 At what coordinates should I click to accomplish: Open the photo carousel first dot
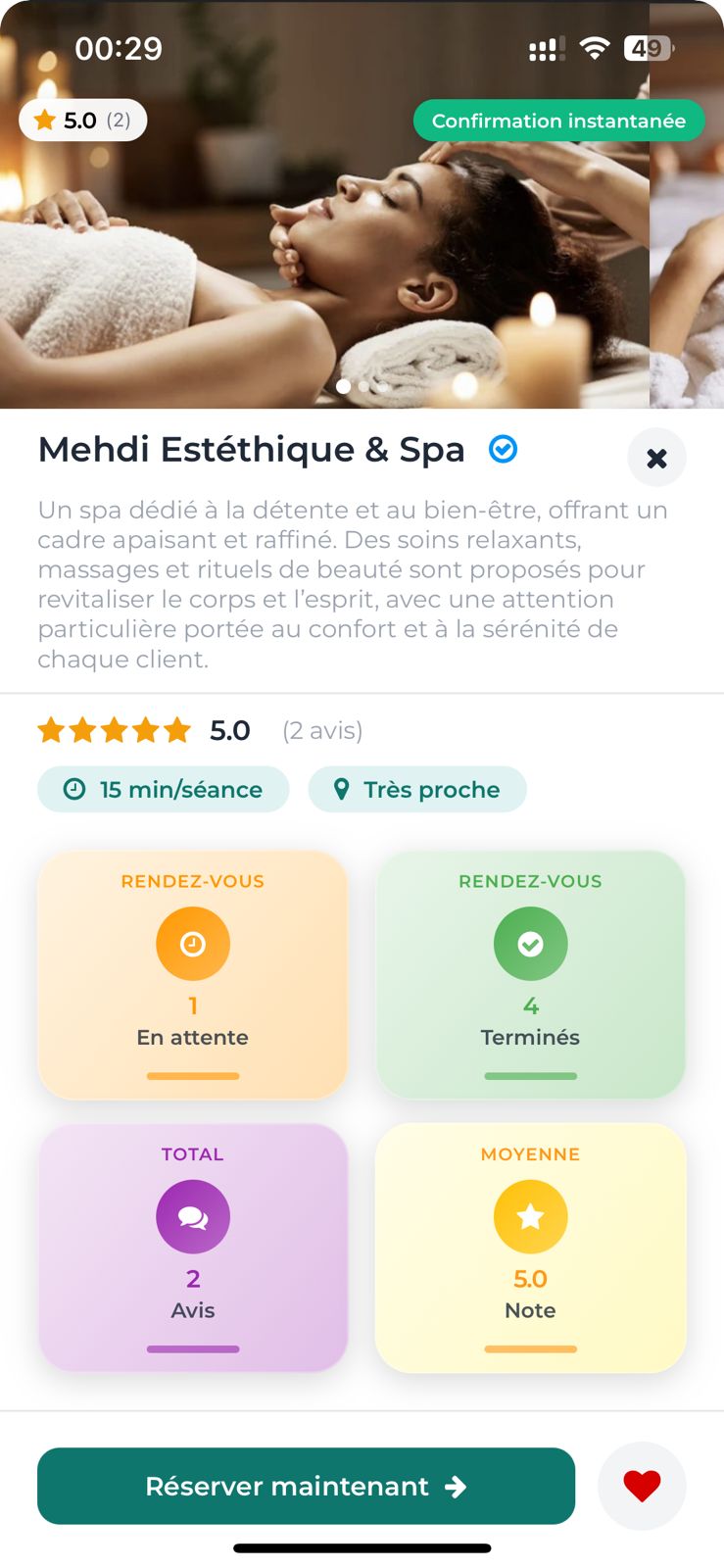pos(344,386)
